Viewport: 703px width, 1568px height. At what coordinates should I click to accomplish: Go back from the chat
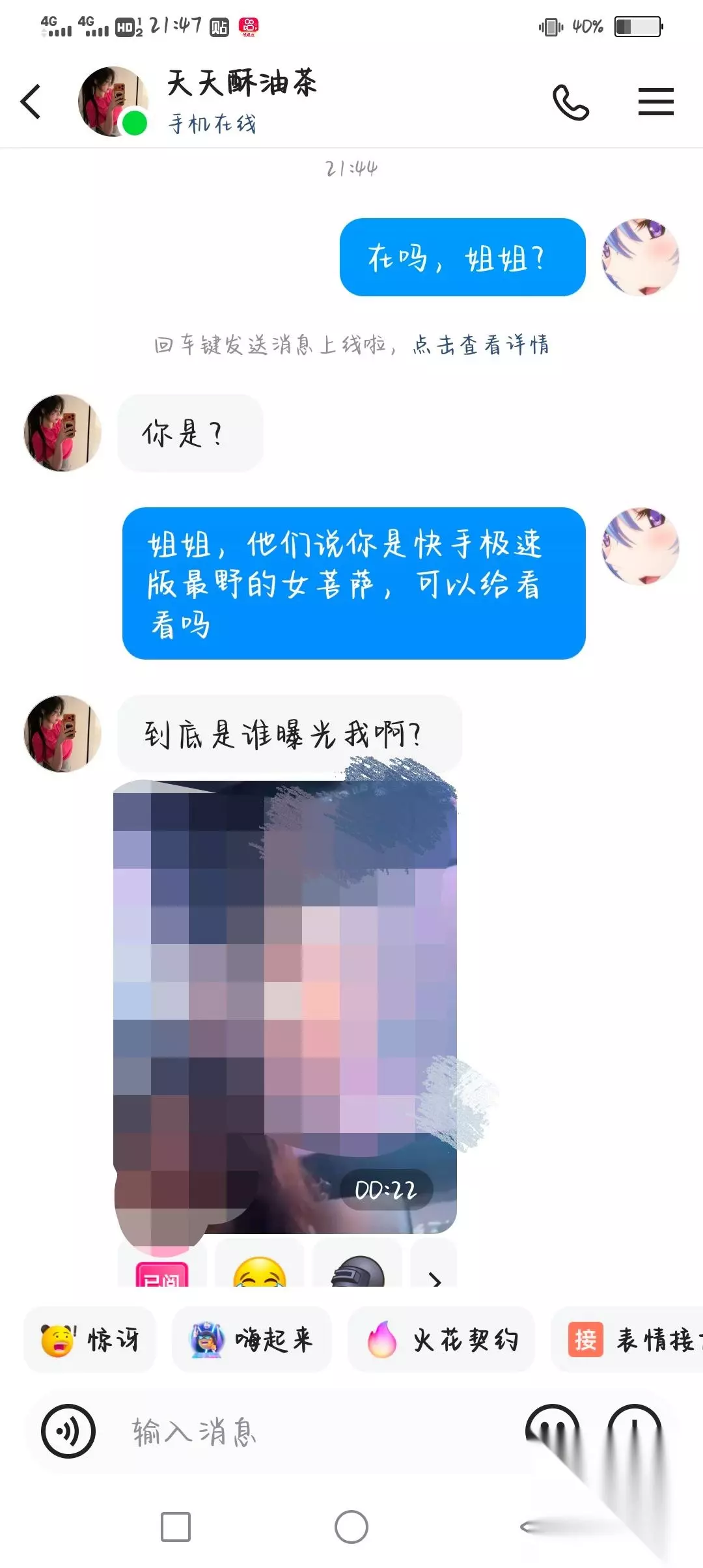(31, 102)
